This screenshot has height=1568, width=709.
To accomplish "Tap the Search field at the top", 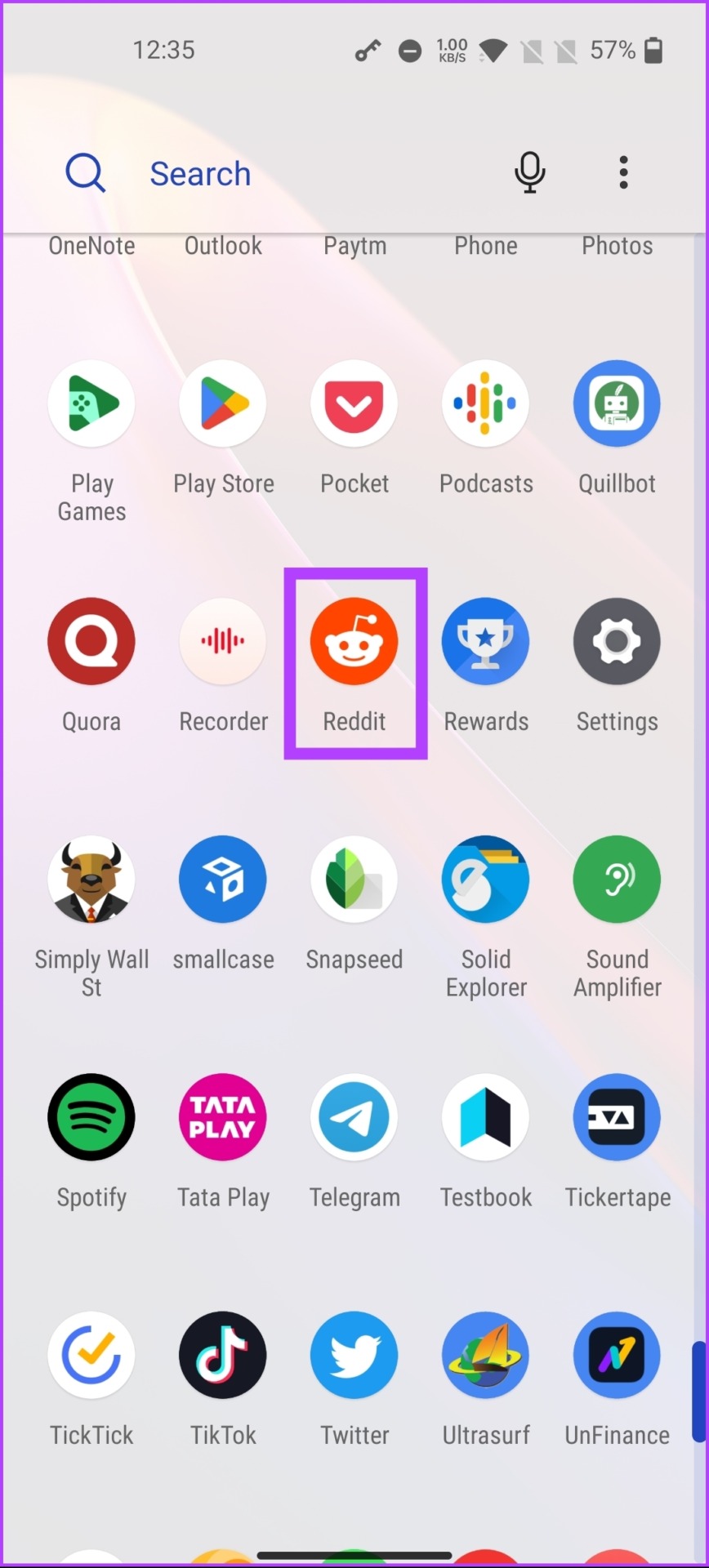I will 278,173.
